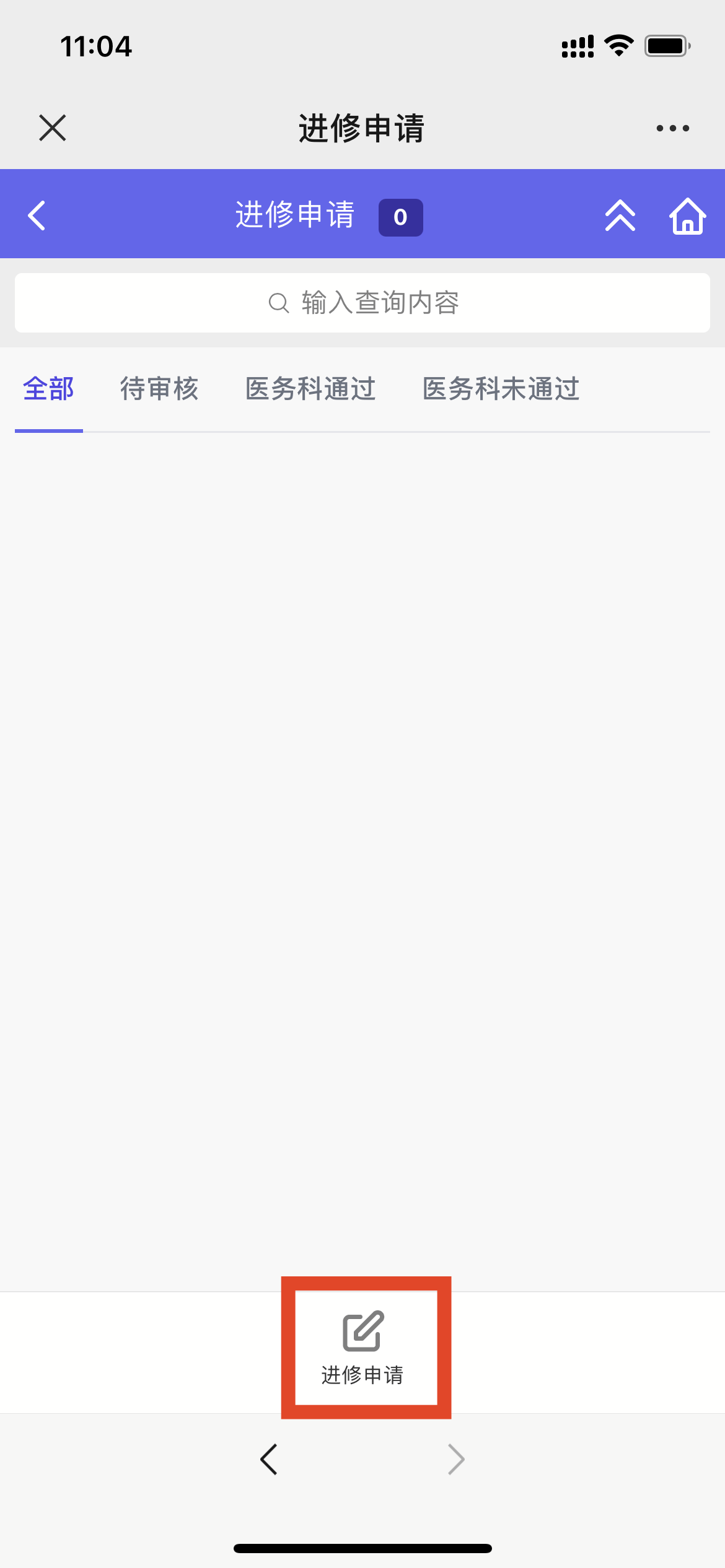This screenshot has height=1568, width=725.
Task: Go to the home page icon
Action: pyautogui.click(x=688, y=216)
